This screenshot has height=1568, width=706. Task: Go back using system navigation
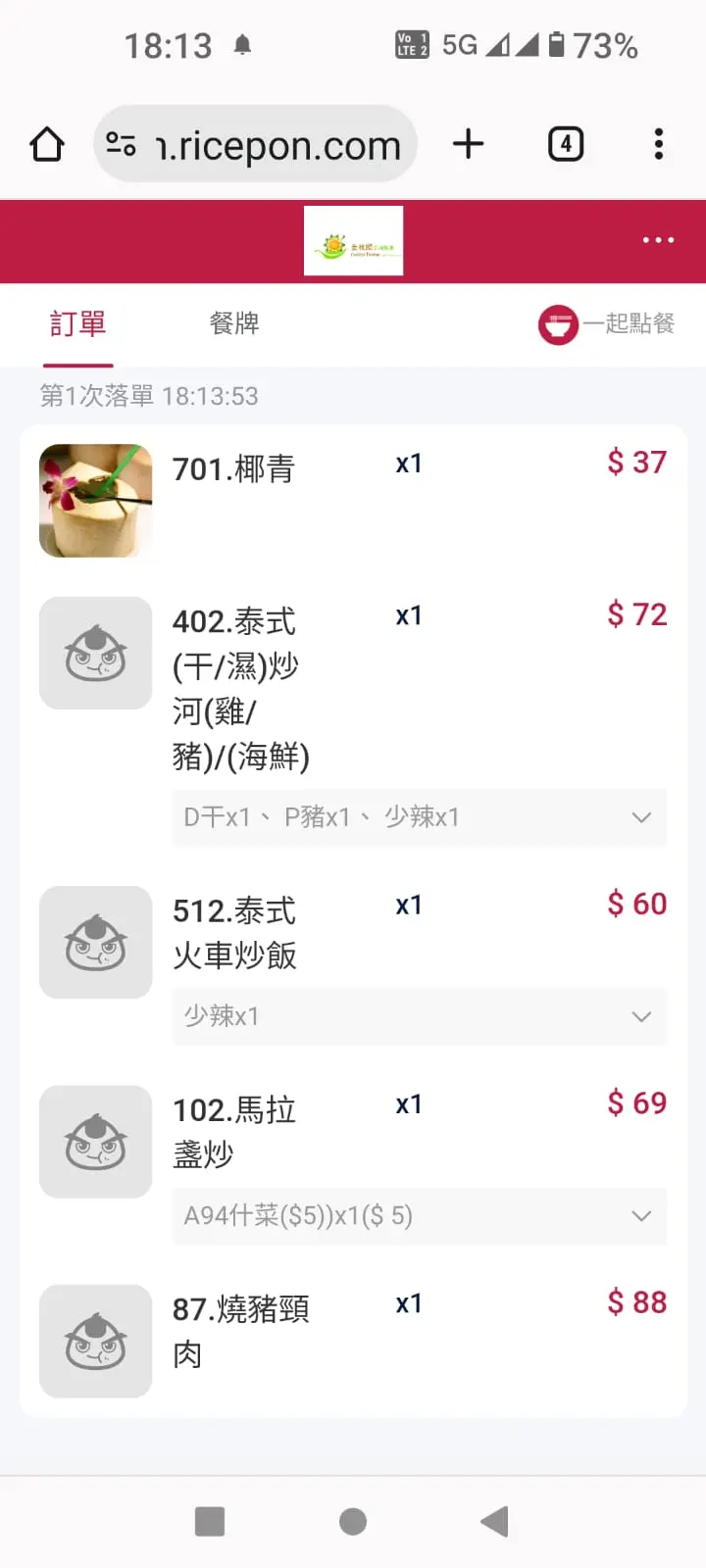[495, 1521]
